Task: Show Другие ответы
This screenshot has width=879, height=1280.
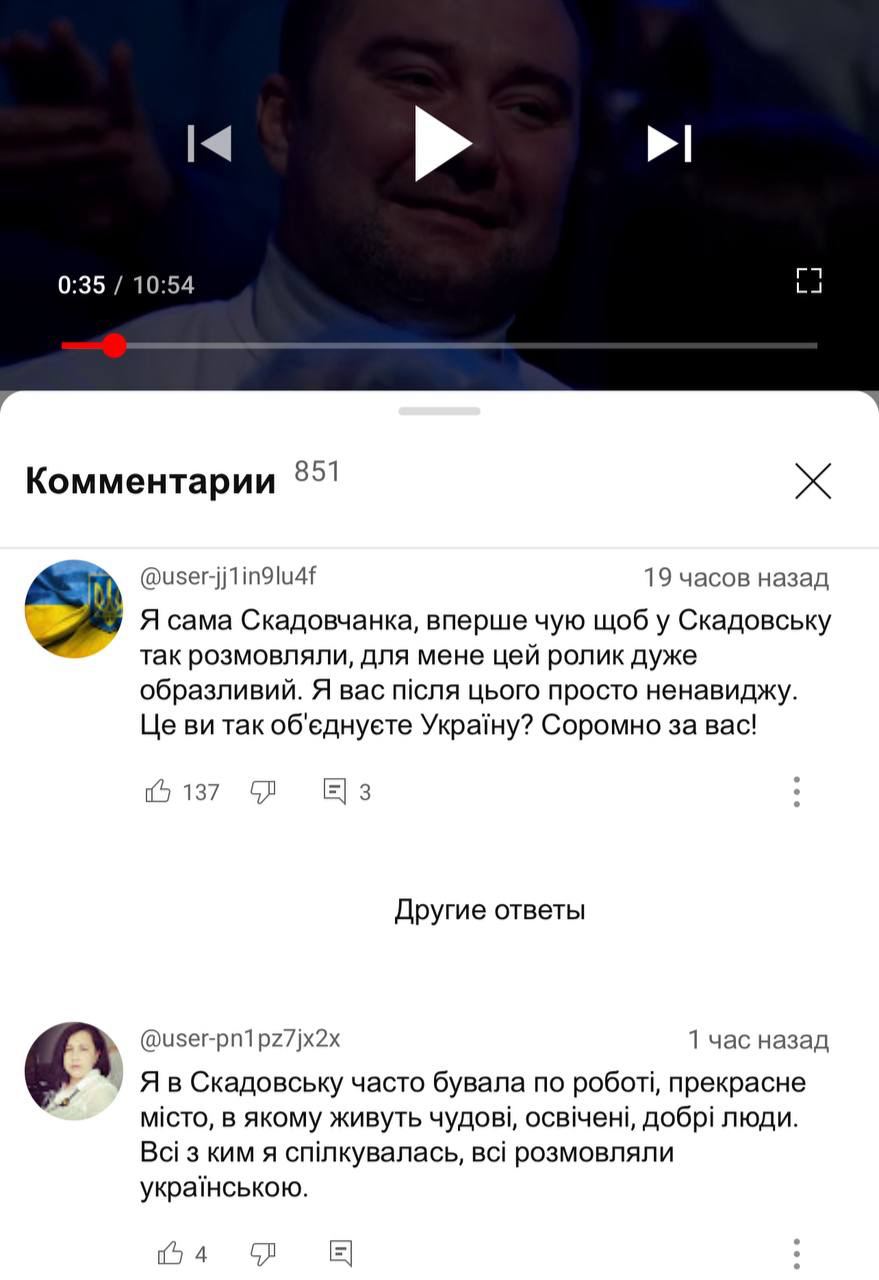Action: pyautogui.click(x=489, y=910)
